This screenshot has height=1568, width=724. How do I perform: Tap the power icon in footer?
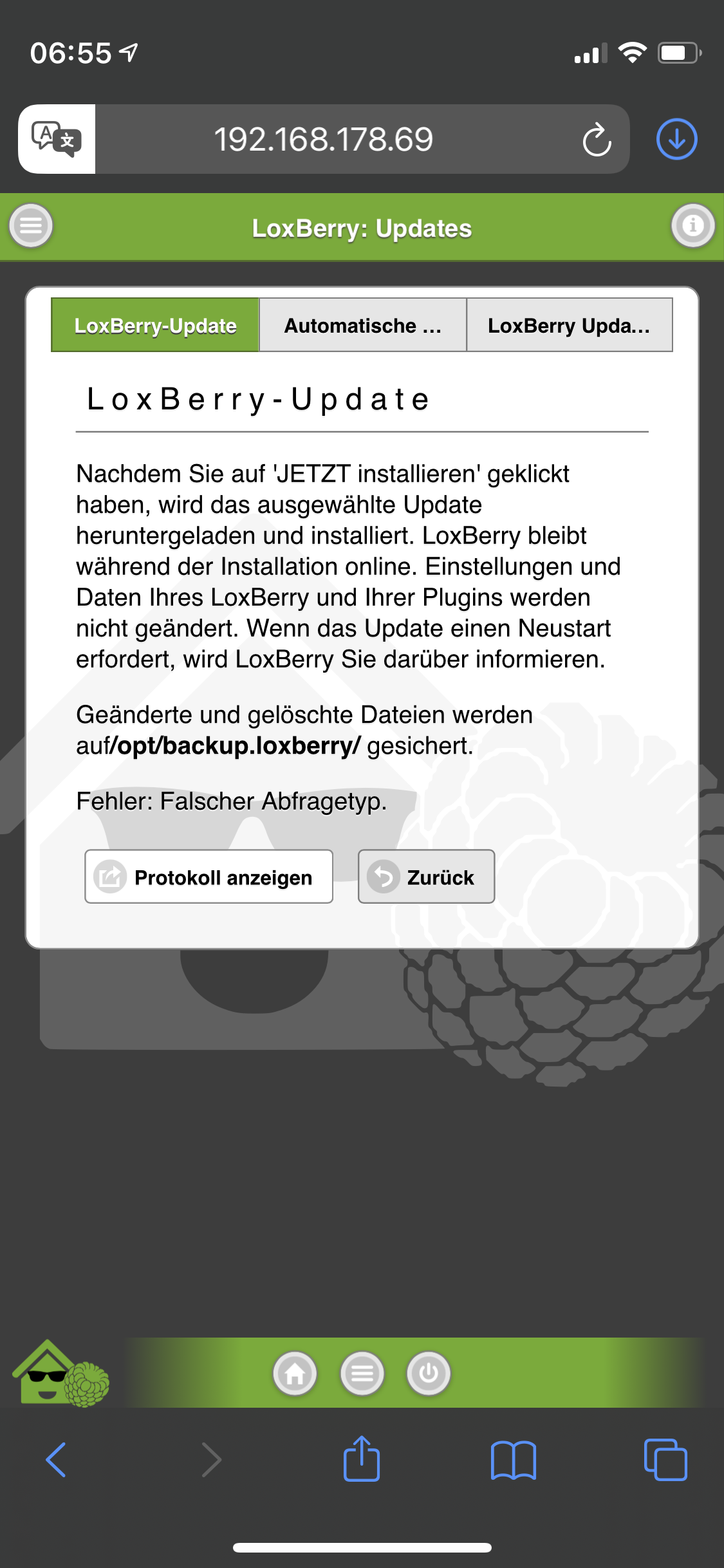pyautogui.click(x=429, y=1374)
